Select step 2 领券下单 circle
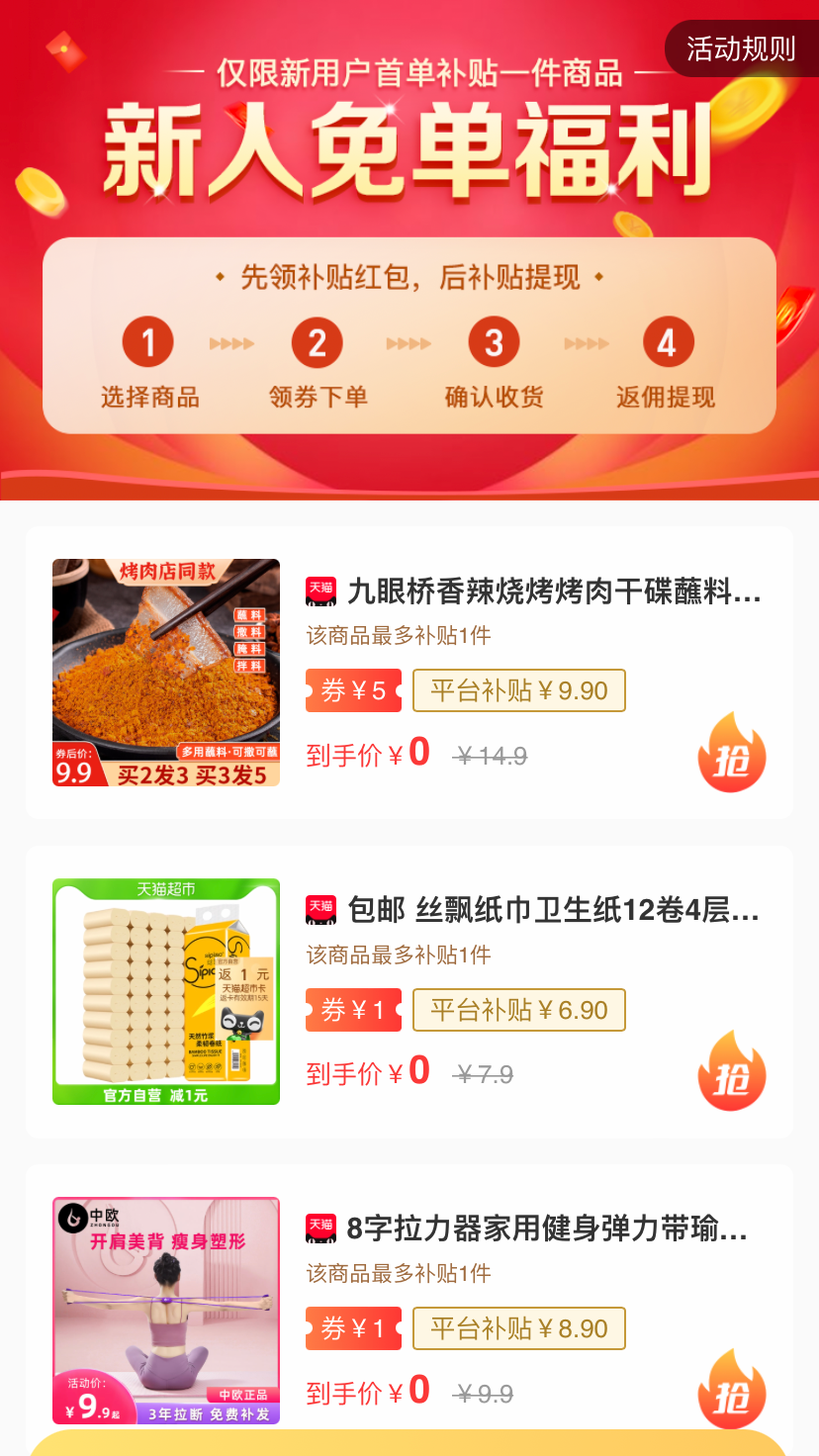Screen dimensions: 819x1456 (x=318, y=342)
